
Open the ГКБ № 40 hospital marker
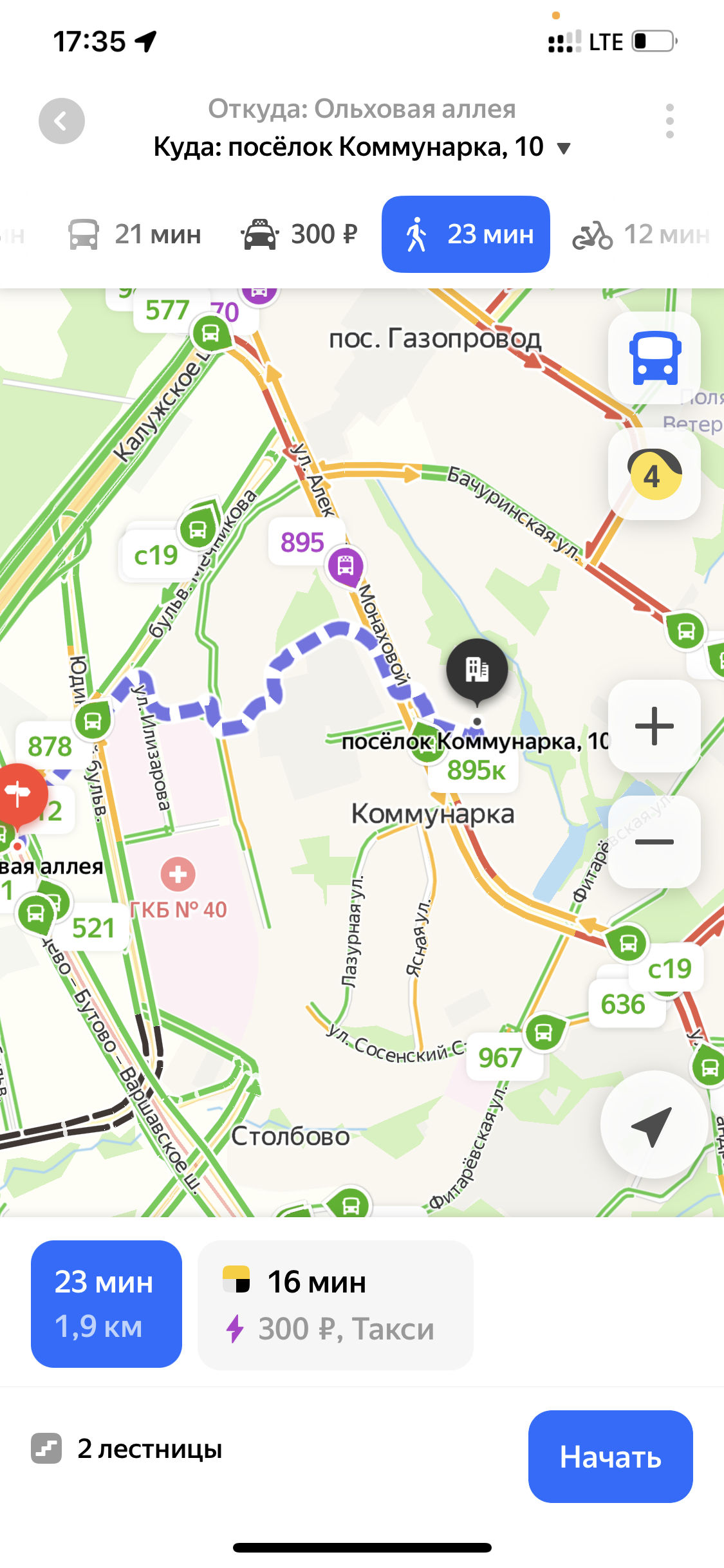(x=178, y=874)
